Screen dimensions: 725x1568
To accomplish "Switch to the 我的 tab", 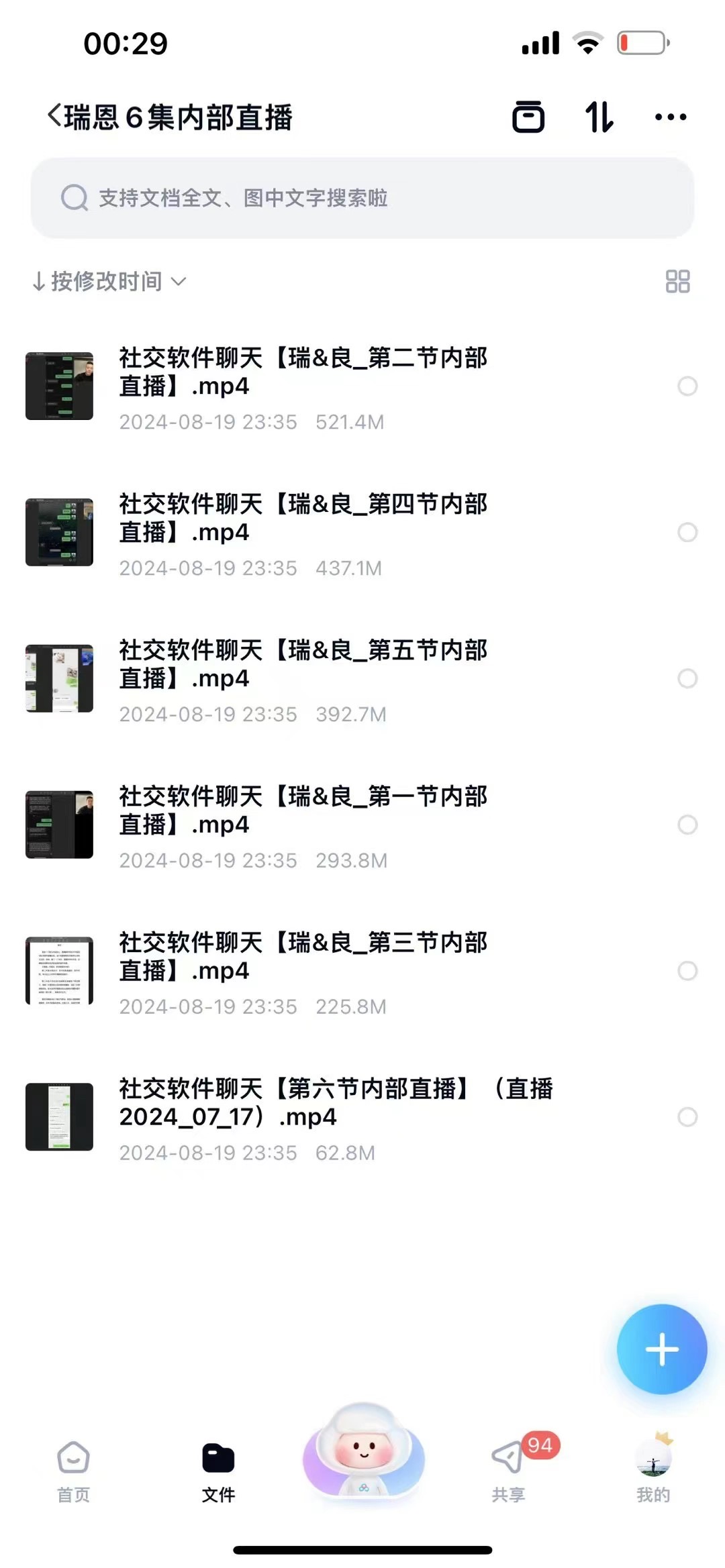I will coord(653,1471).
